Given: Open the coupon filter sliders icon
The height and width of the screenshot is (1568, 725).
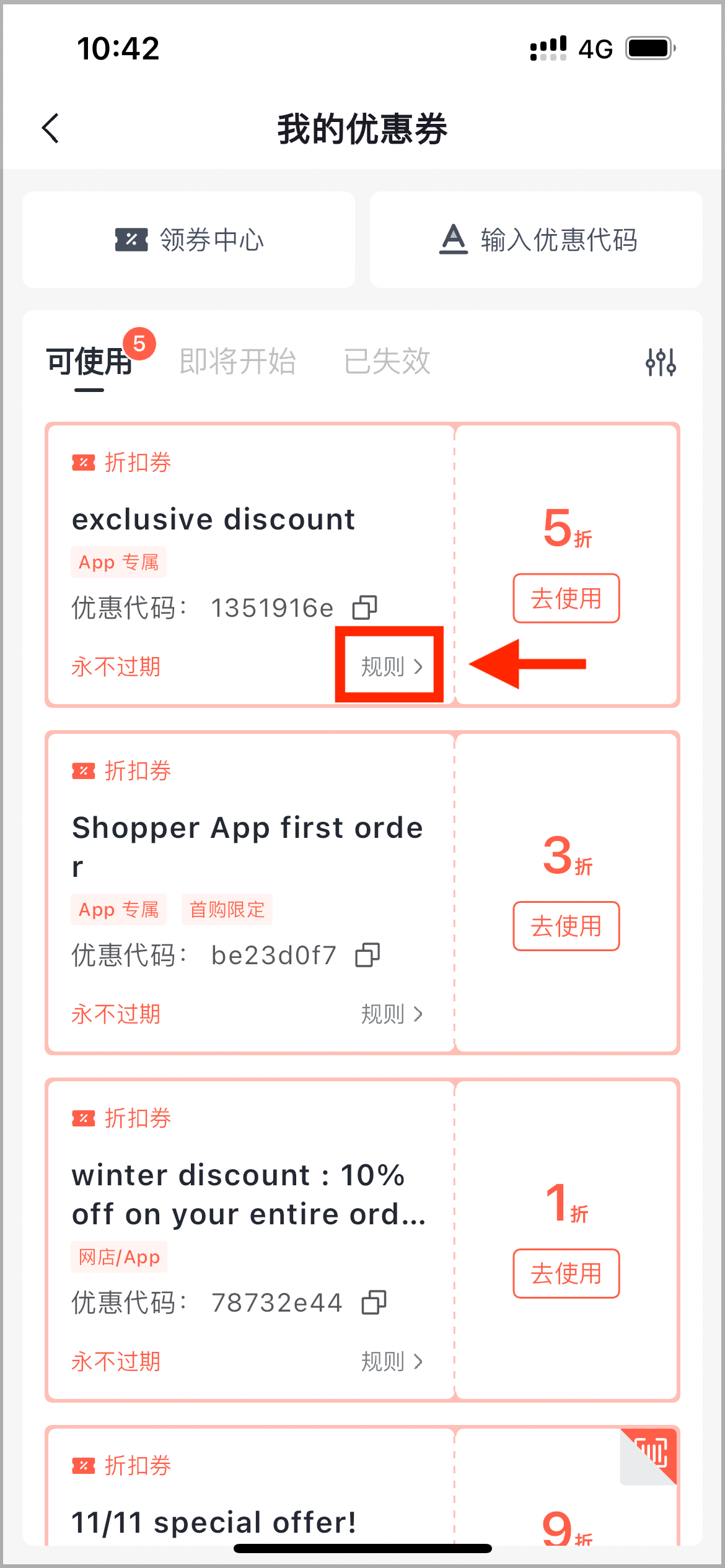Looking at the screenshot, I should (661, 362).
